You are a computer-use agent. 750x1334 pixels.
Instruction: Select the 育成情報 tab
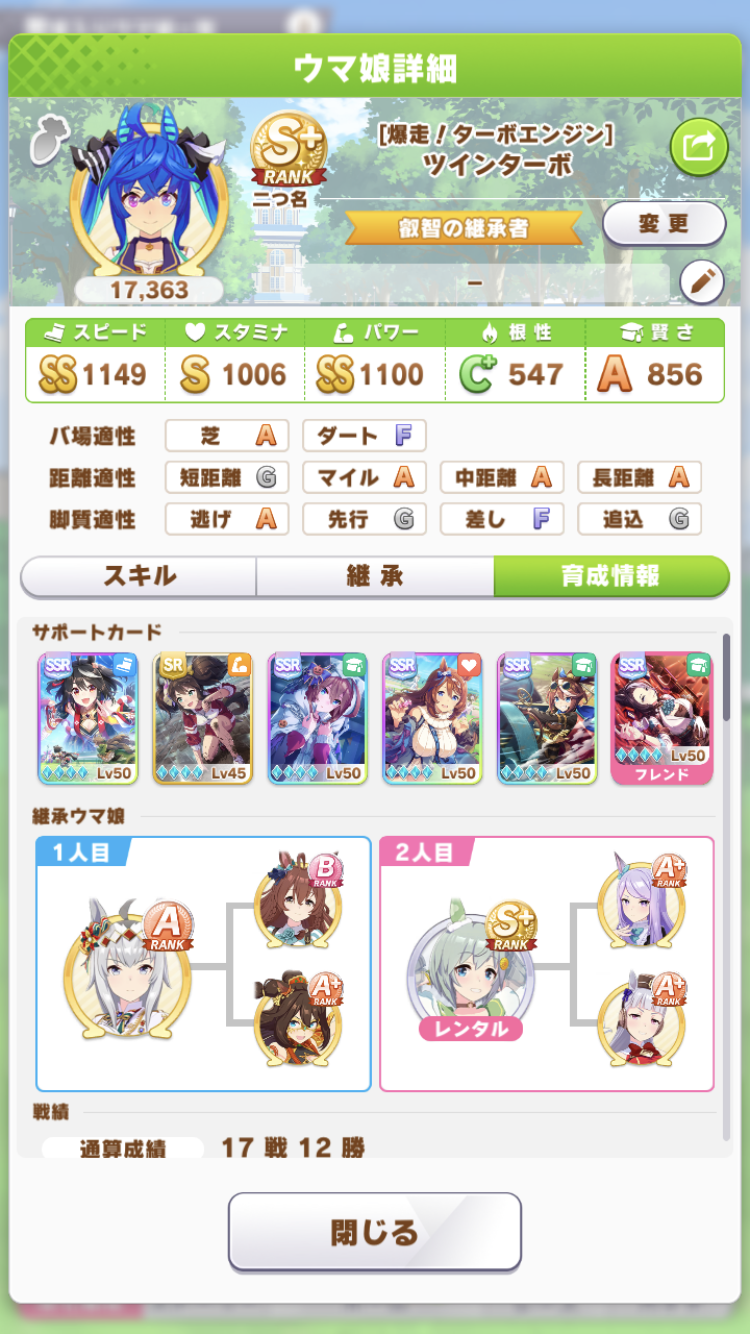pos(610,577)
